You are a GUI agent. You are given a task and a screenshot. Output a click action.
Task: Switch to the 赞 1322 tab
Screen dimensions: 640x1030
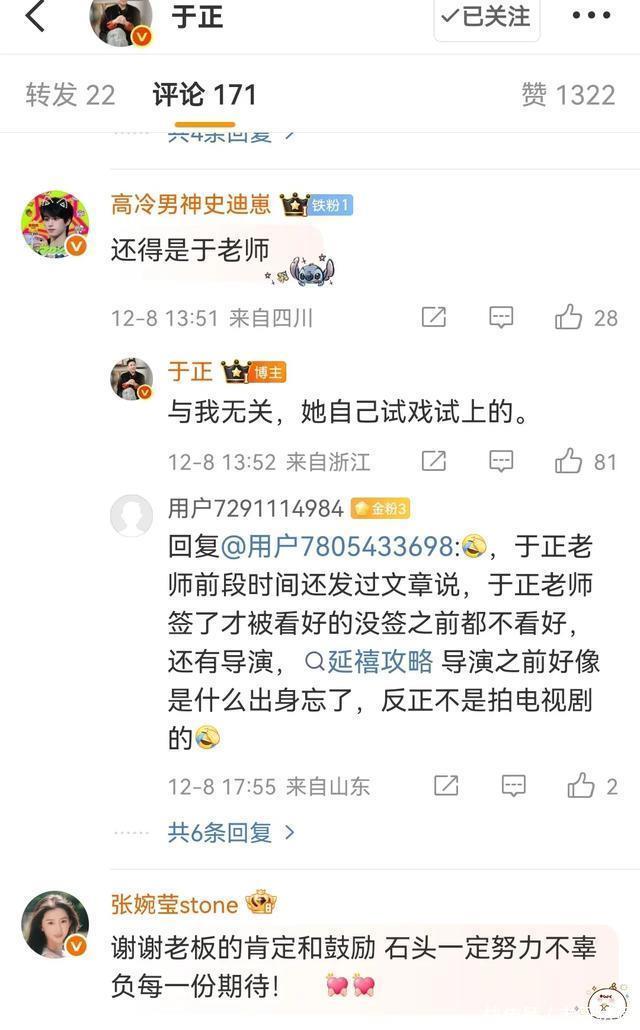[x=568, y=95]
